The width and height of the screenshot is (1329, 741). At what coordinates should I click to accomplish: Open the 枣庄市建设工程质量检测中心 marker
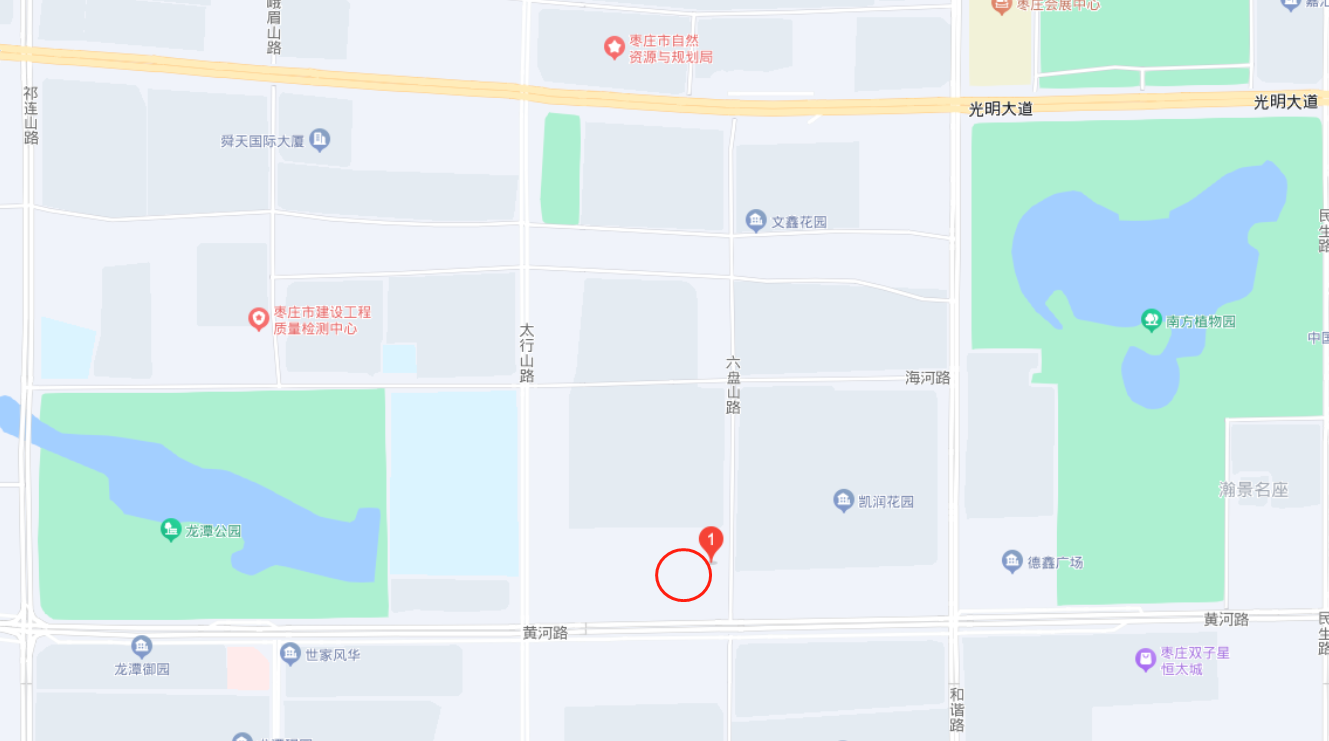(x=259, y=320)
